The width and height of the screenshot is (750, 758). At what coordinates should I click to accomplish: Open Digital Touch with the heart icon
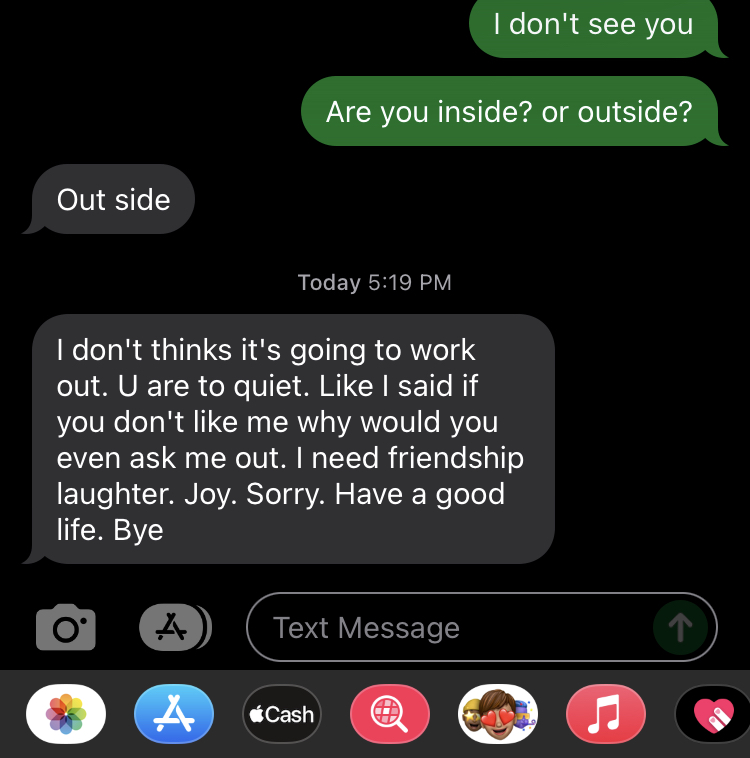(x=710, y=715)
